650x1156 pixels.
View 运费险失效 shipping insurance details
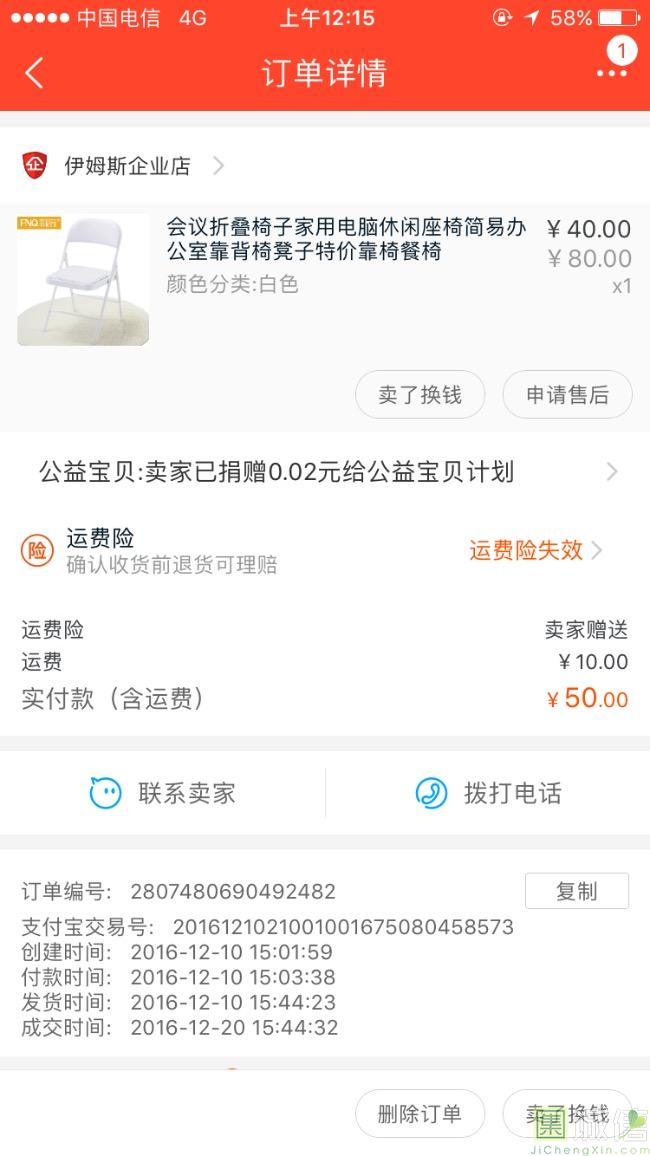pyautogui.click(x=535, y=550)
